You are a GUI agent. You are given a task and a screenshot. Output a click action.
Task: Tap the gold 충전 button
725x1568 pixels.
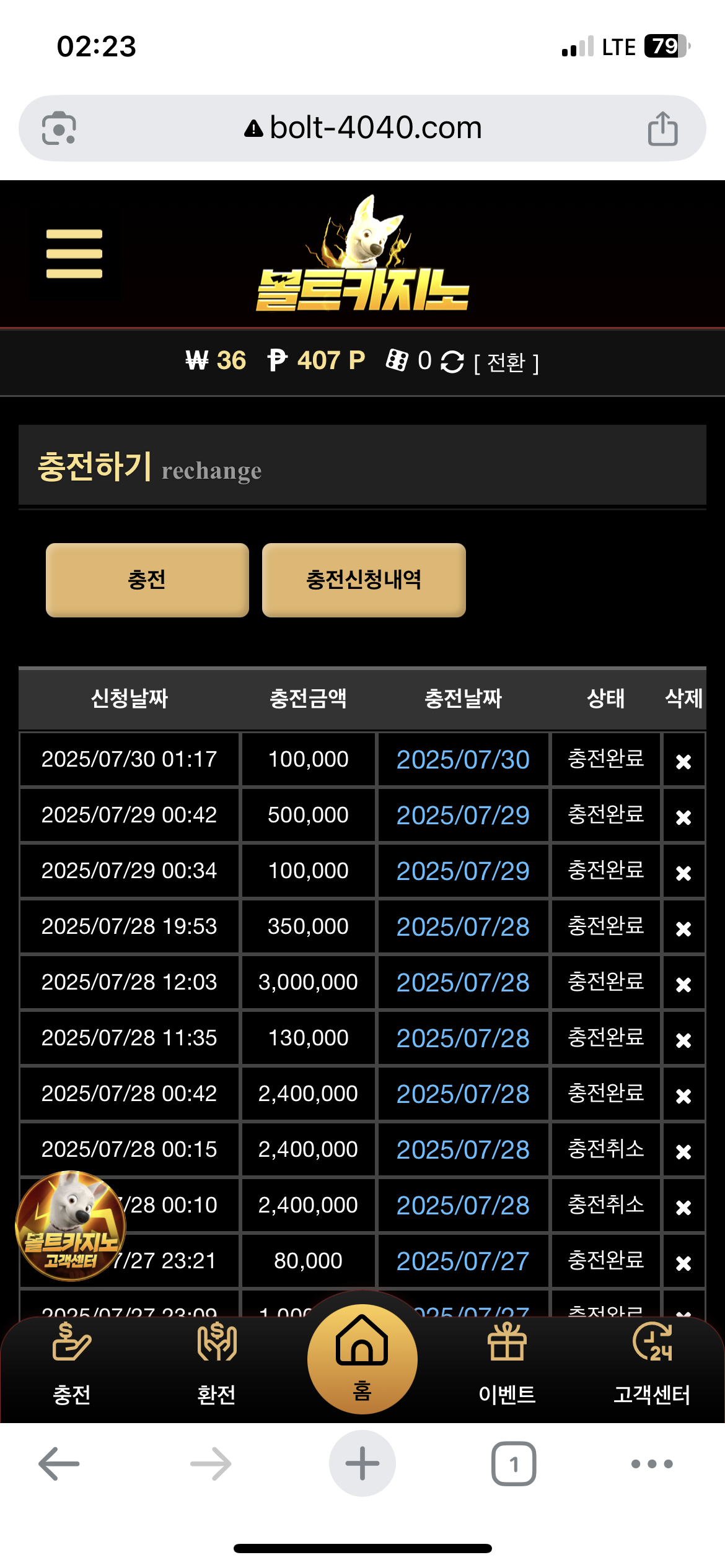(x=147, y=580)
